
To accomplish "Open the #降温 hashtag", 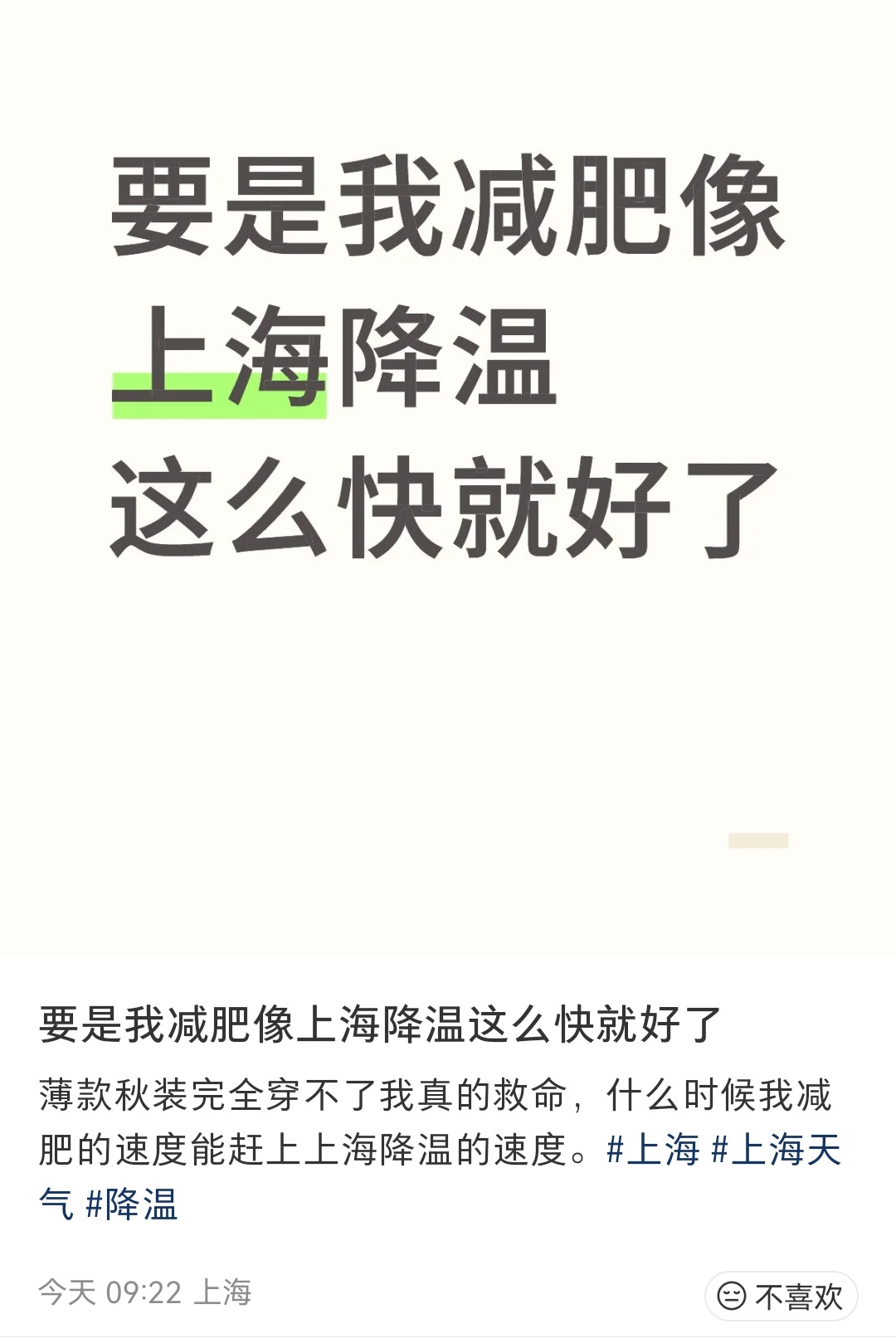I will coord(131,1204).
